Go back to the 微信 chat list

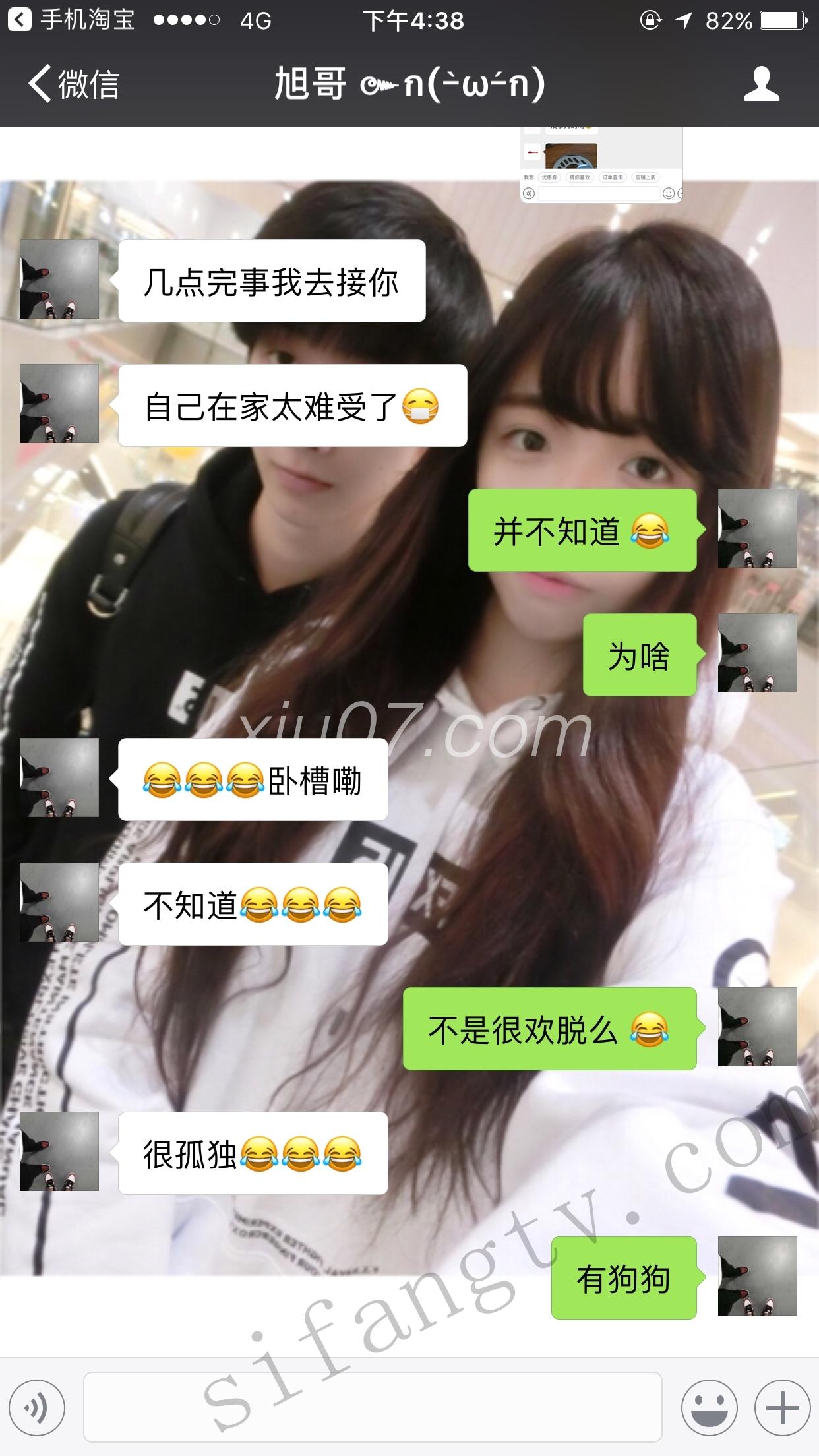point(74,84)
